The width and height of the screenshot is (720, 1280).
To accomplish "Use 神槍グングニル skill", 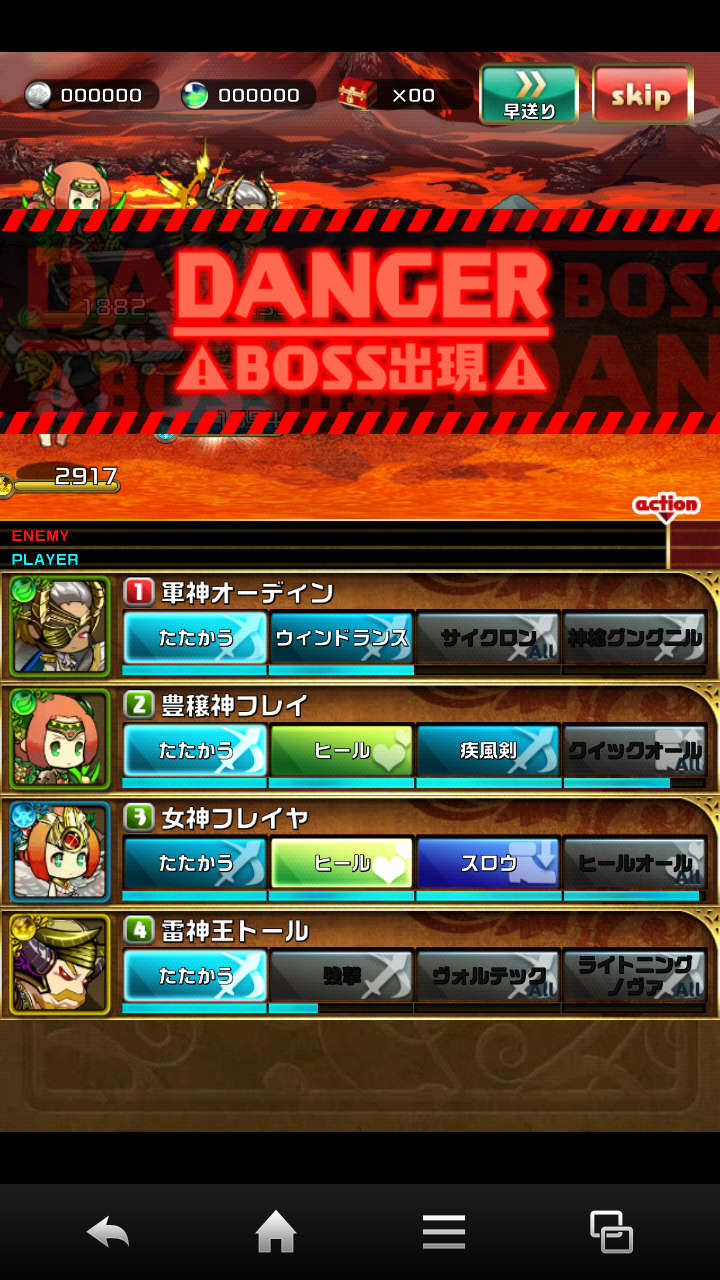I will tap(635, 638).
